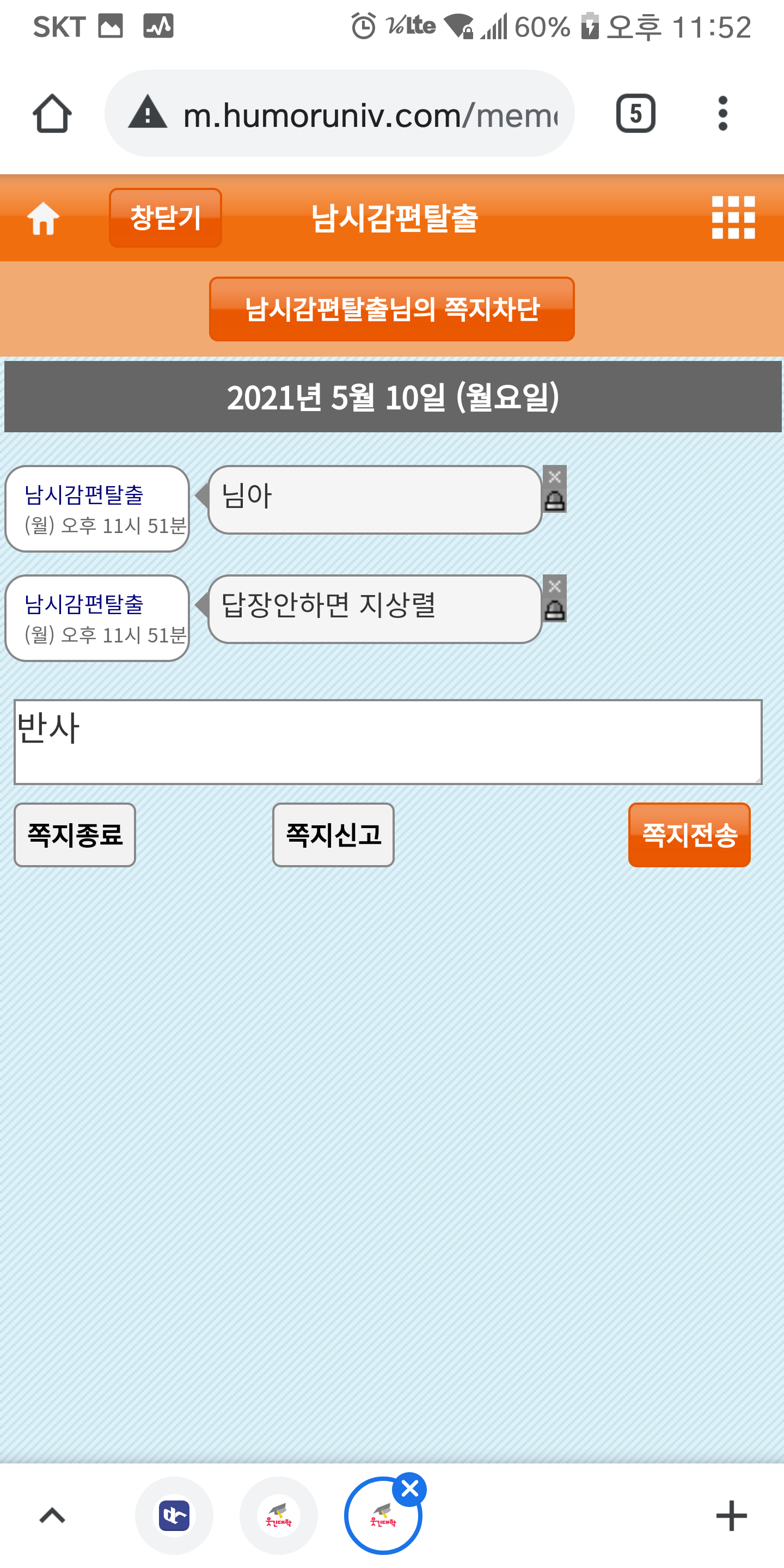The height and width of the screenshot is (1568, 784).
Task: Open the grid menu icon
Action: [x=733, y=217]
